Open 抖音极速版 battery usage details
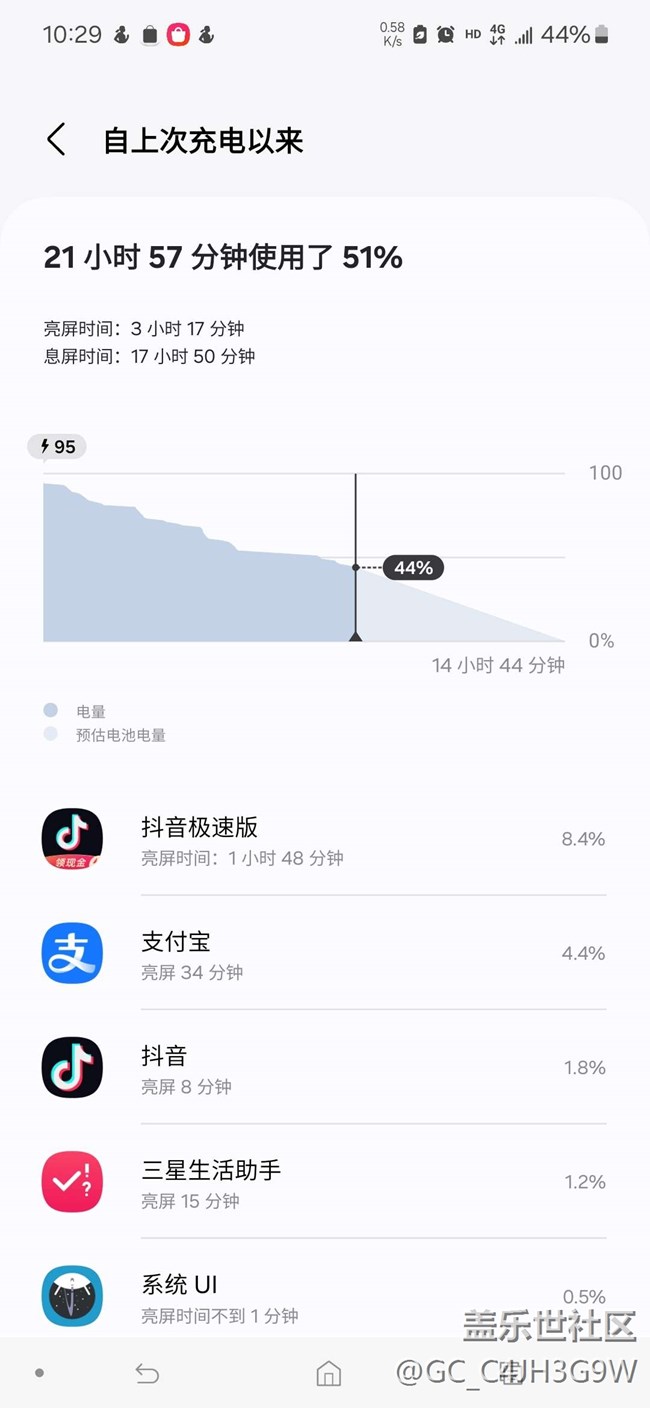Screen dimensions: 650x1408 [324, 839]
